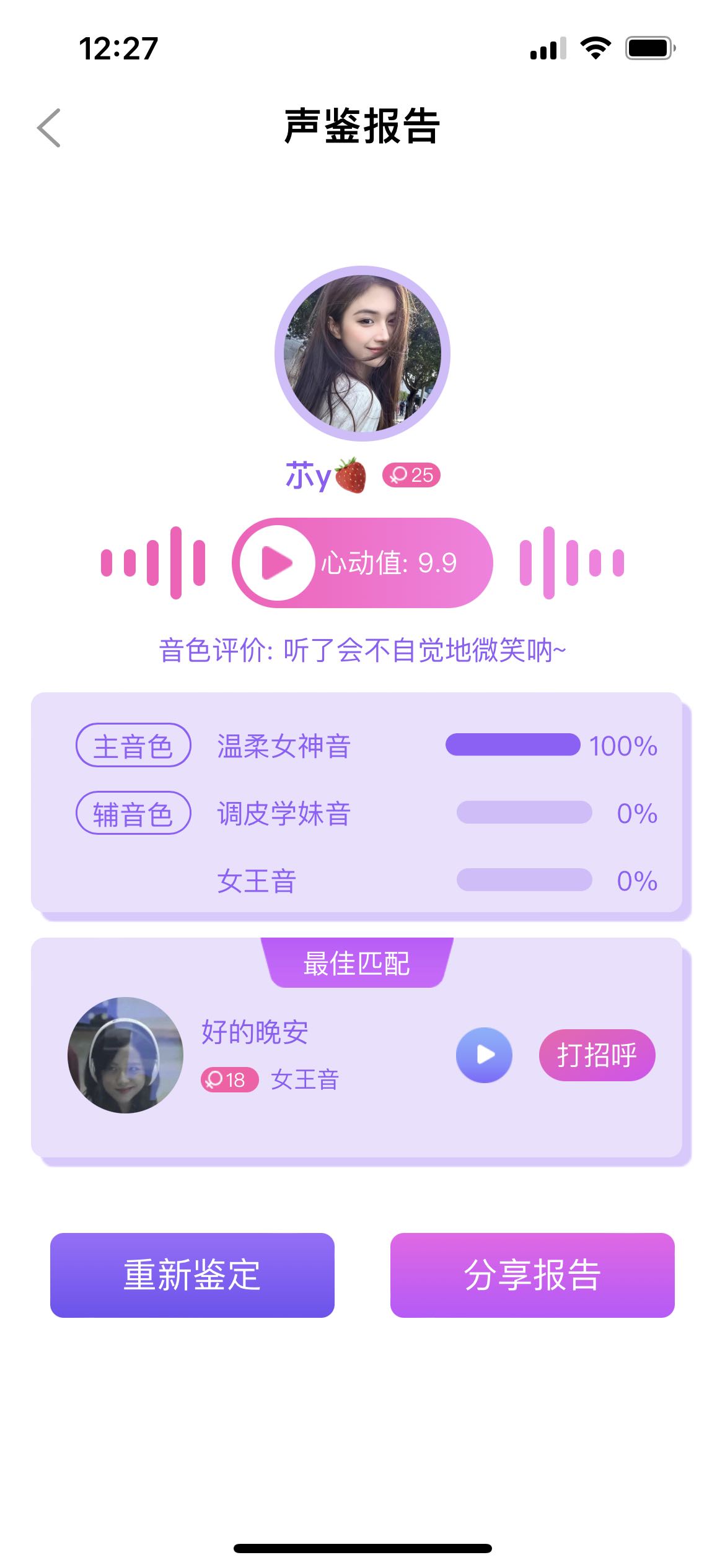Share the report via 分享报告
This screenshot has height=1568, width=725.
point(532,1275)
